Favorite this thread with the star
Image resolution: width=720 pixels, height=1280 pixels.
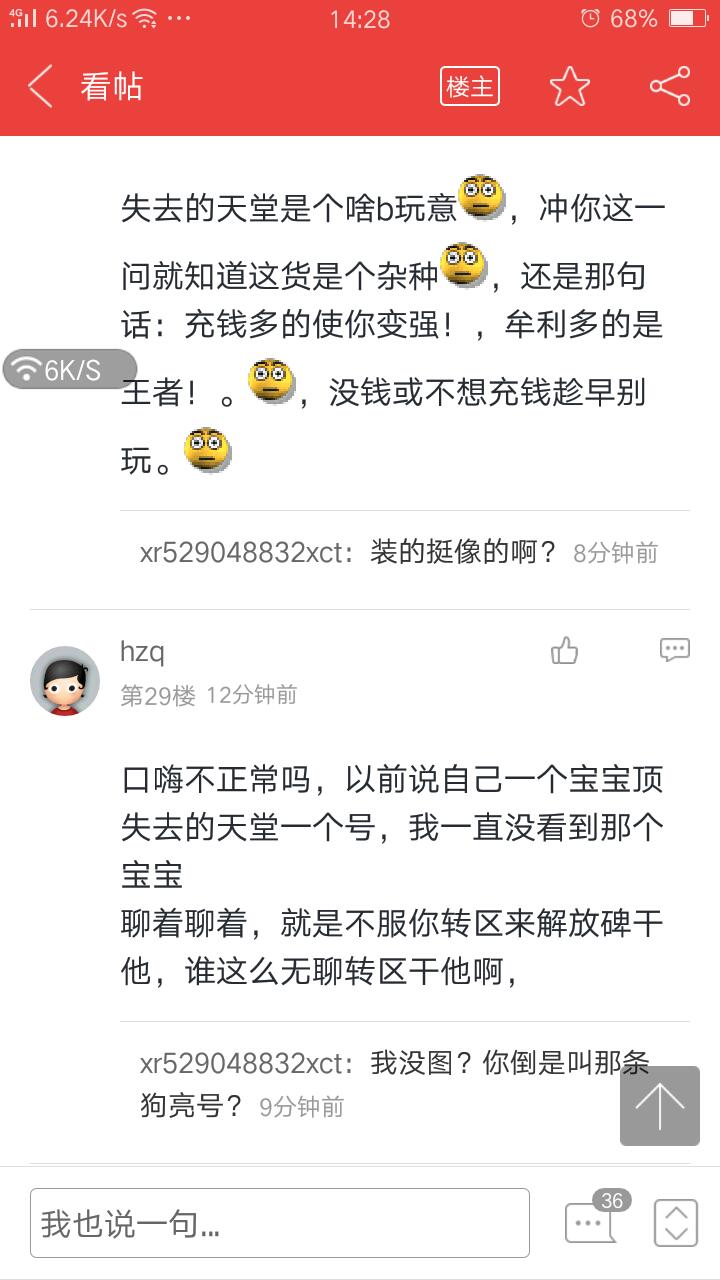(x=570, y=87)
